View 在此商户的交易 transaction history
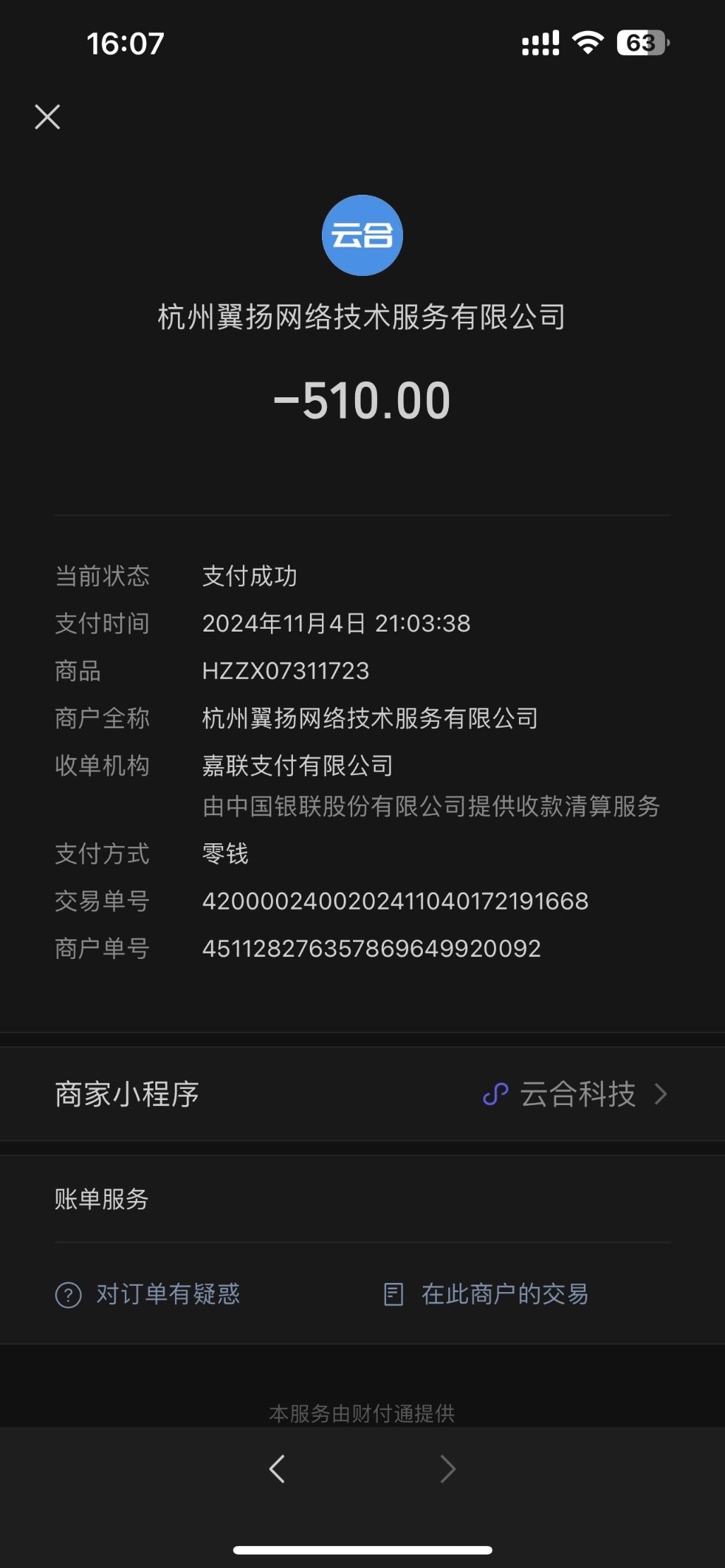 coord(486,1294)
